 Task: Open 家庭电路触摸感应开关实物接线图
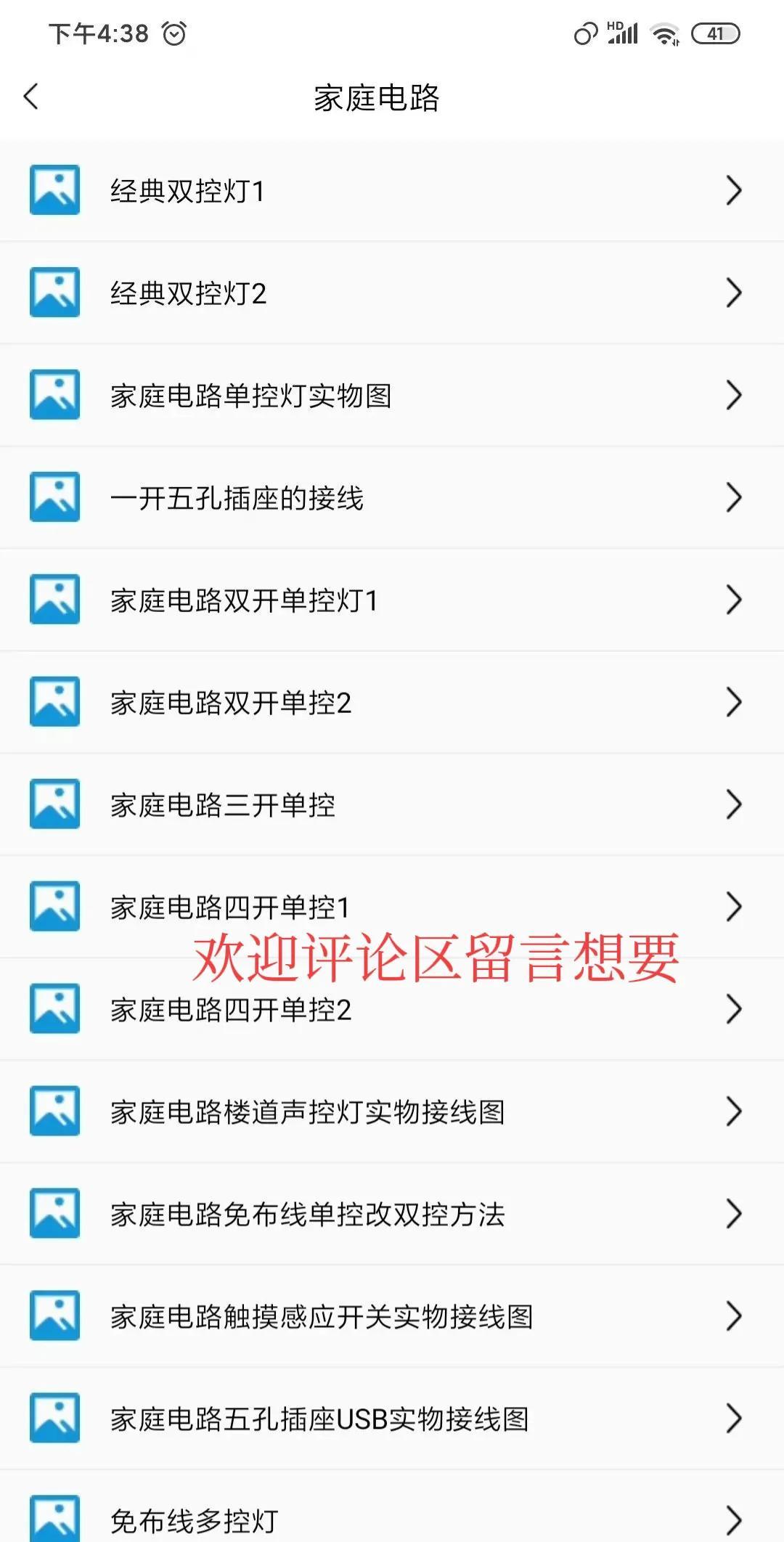(x=392, y=1316)
